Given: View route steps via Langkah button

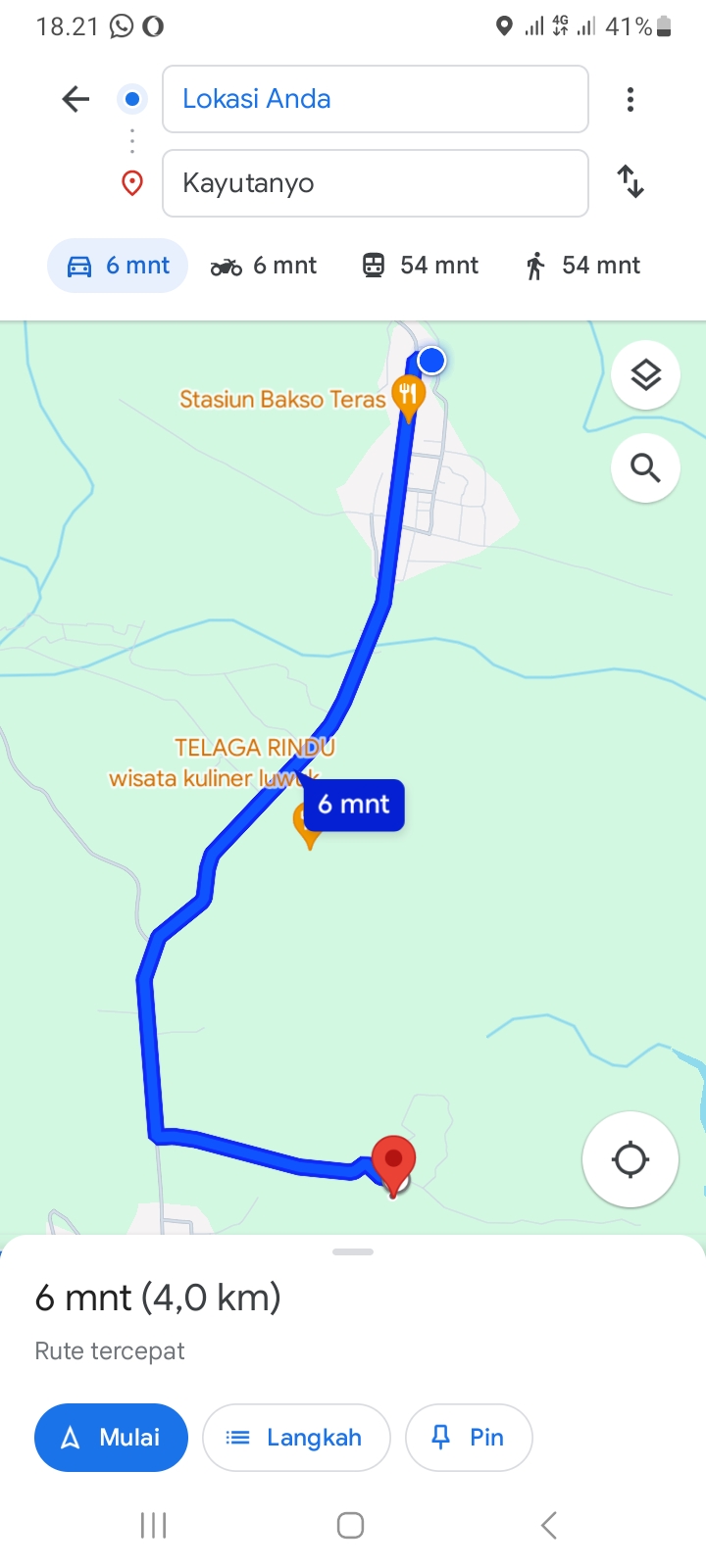Looking at the screenshot, I should tap(296, 1438).
